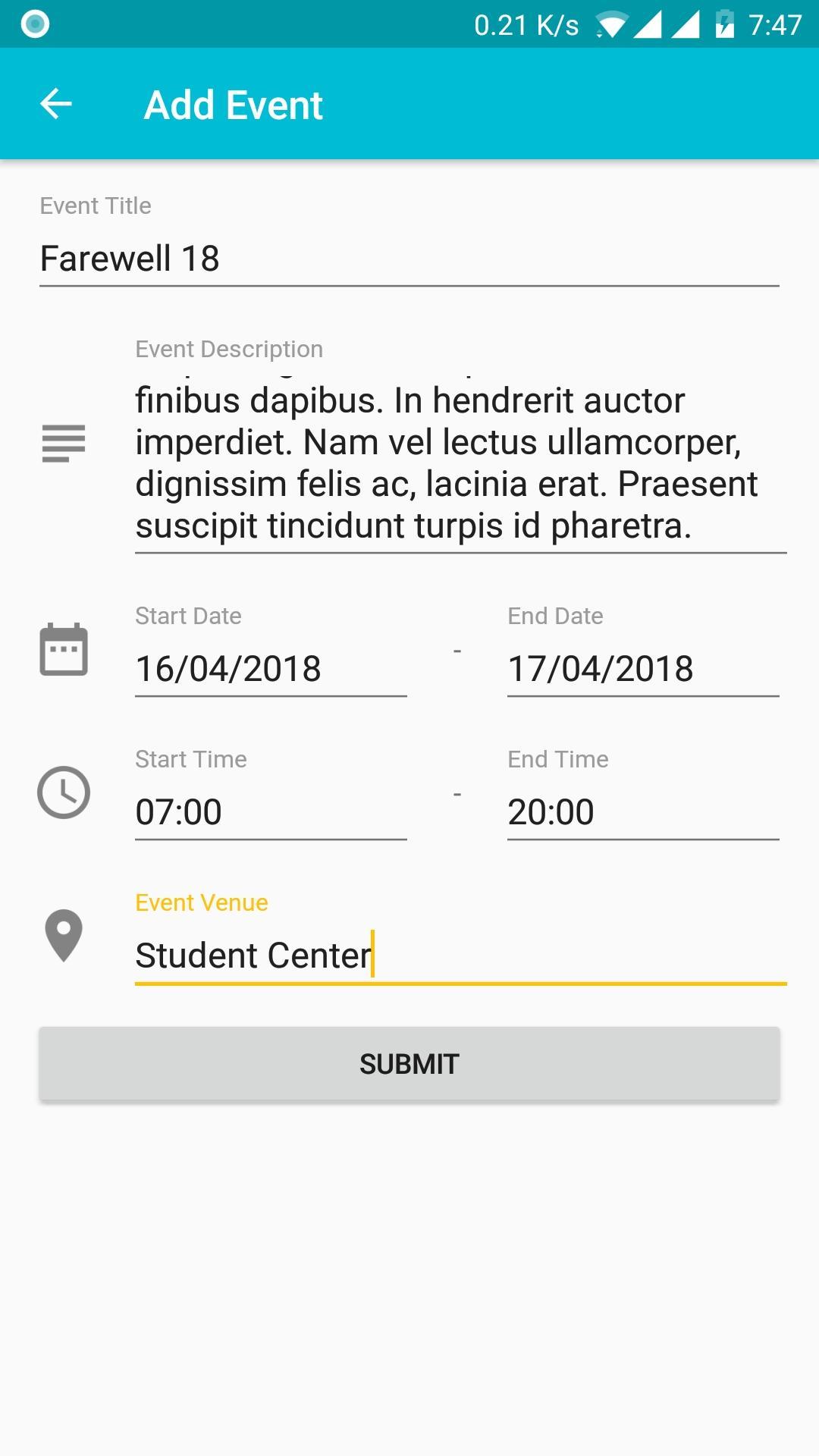This screenshot has height=1456, width=819.
Task: Change the Start Date 16/04/2018
Action: [270, 668]
